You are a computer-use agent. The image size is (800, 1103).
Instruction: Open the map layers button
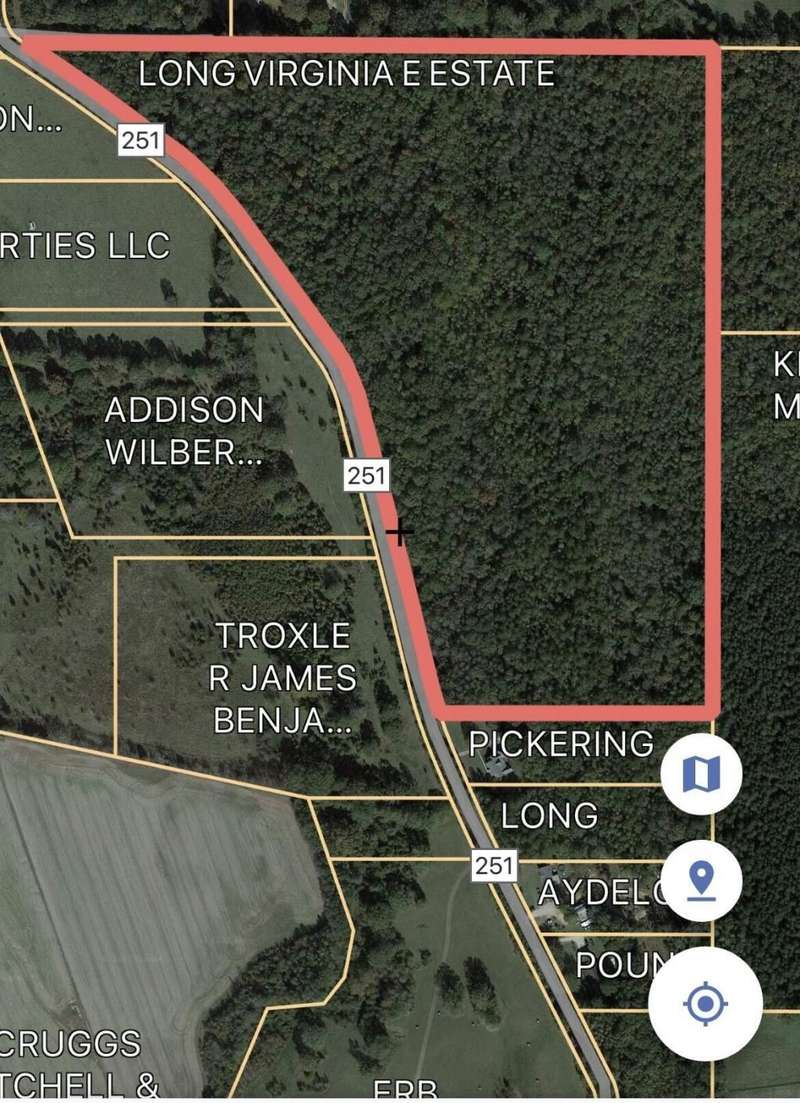(x=701, y=773)
